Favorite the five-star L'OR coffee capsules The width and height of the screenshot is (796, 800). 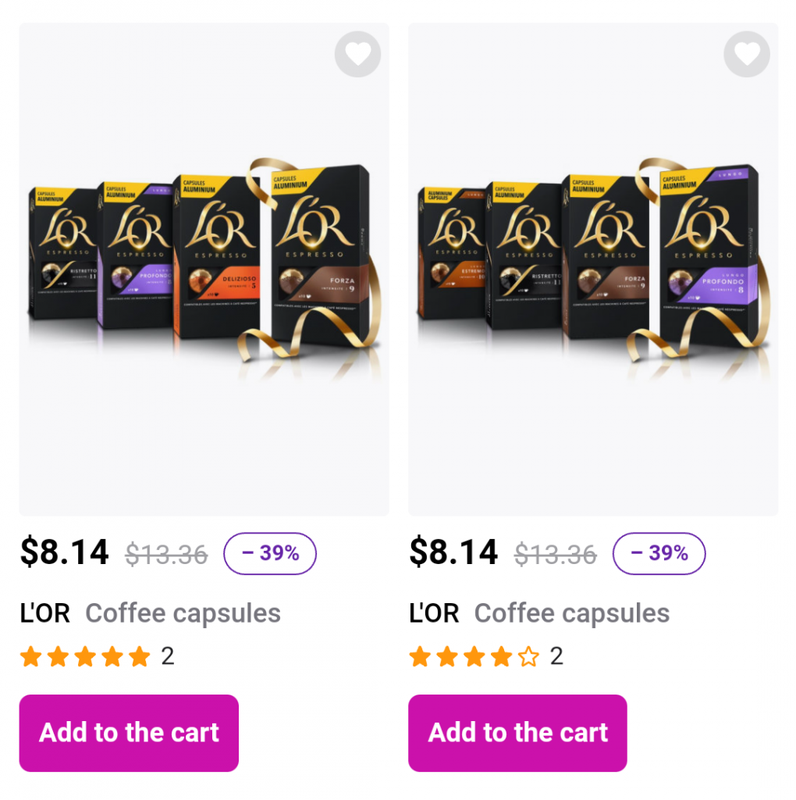(x=357, y=53)
